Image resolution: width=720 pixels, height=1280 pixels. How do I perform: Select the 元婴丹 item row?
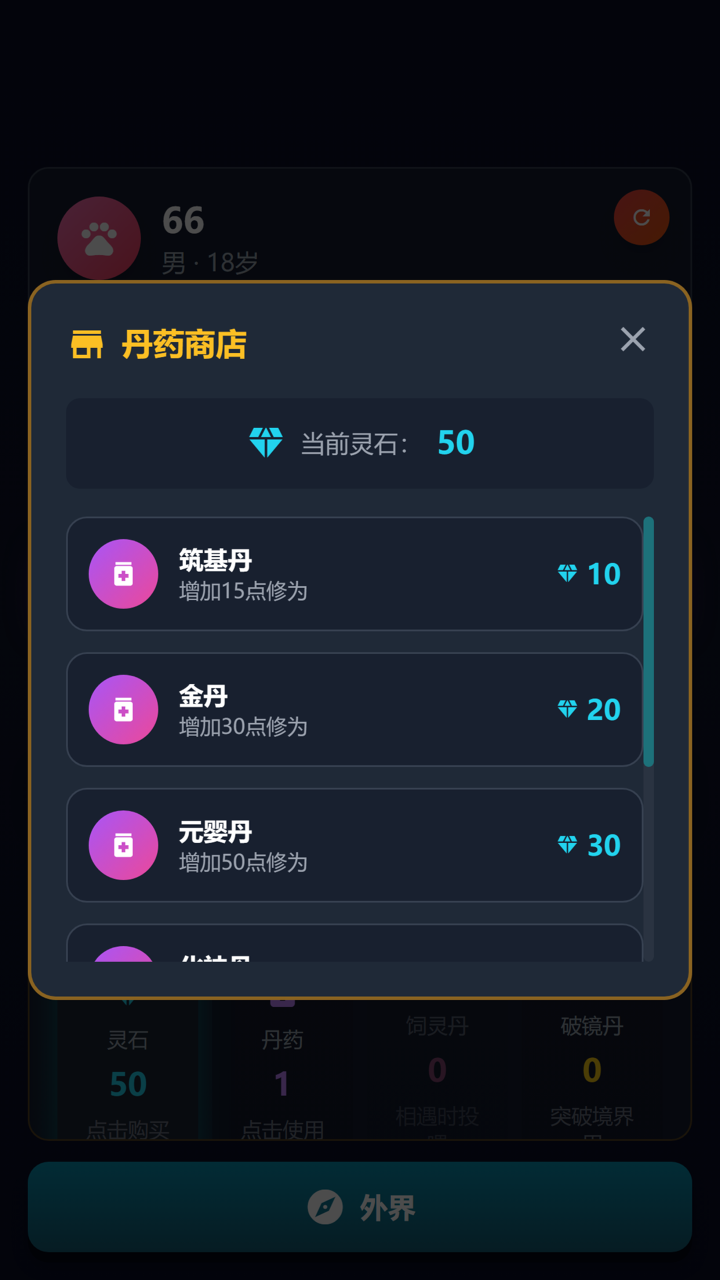tap(355, 845)
